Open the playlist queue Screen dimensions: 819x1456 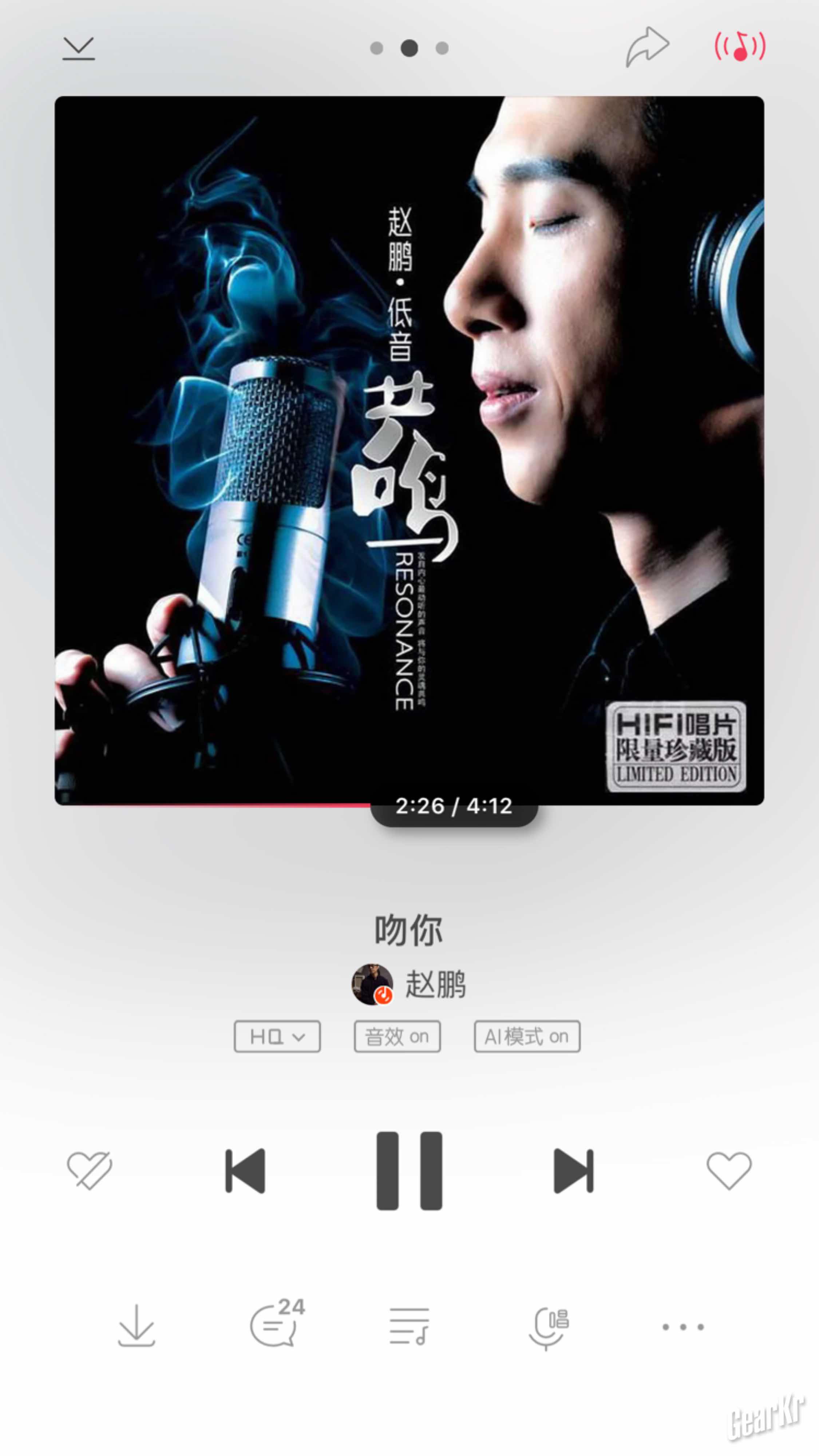409,1326
